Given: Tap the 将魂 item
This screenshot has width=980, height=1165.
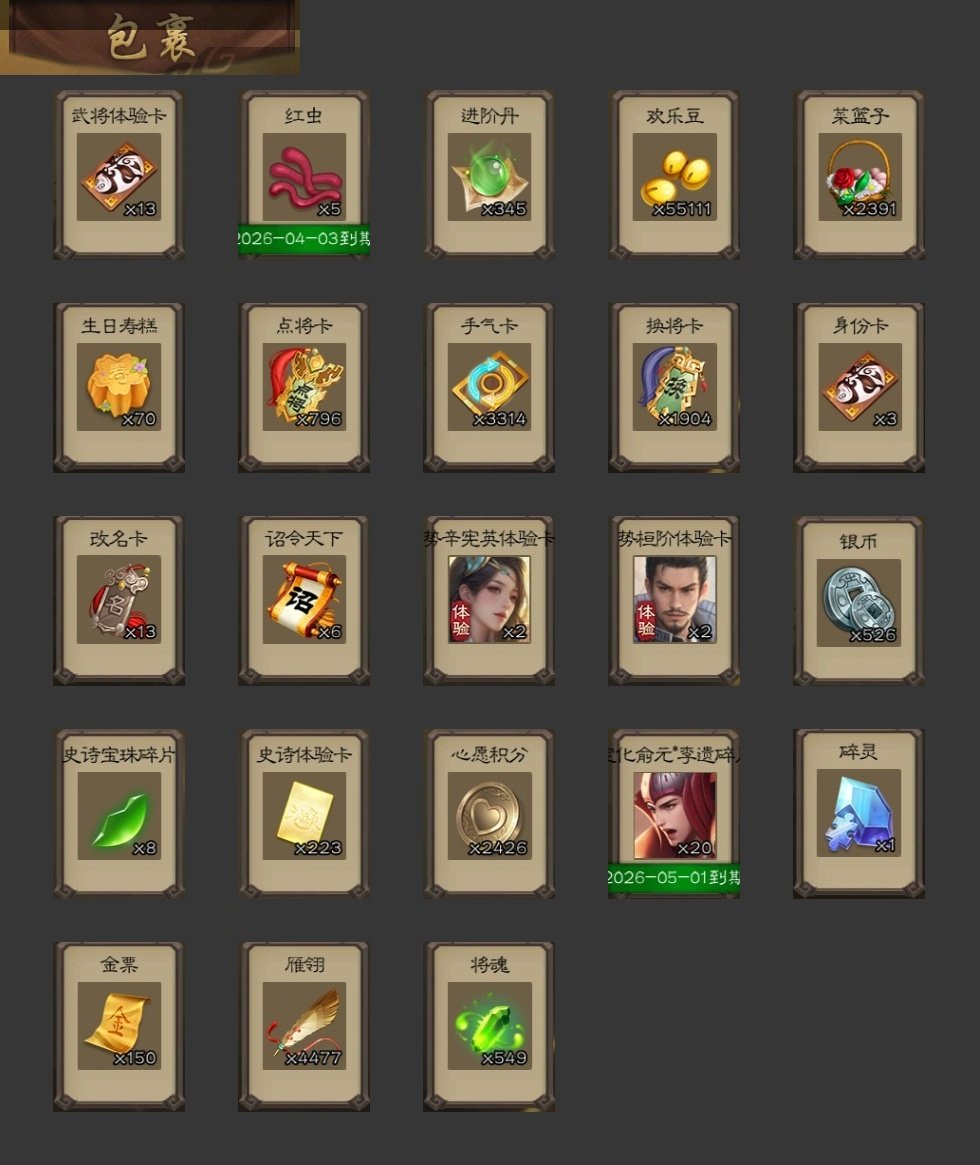Looking at the screenshot, I should coord(489,1026).
